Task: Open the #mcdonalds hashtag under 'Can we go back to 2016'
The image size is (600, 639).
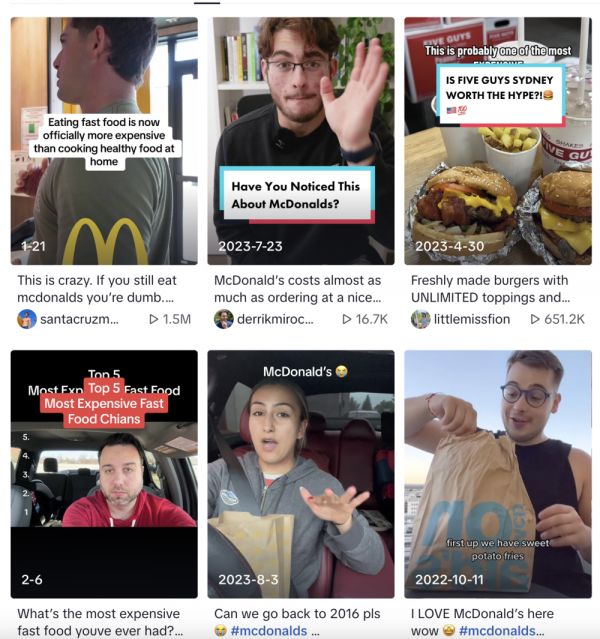Action: [x=269, y=631]
